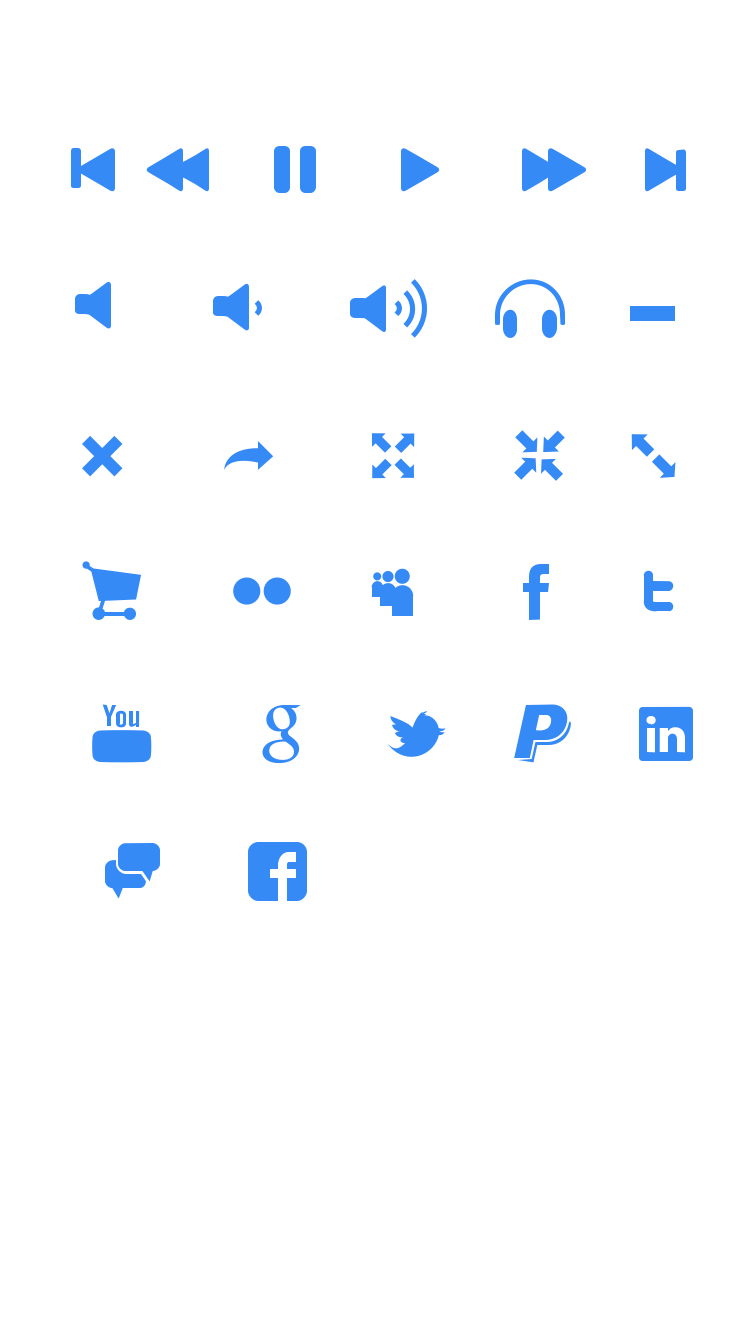Tap the mute speaker icon
This screenshot has height=1334, width=750.
tap(93, 305)
